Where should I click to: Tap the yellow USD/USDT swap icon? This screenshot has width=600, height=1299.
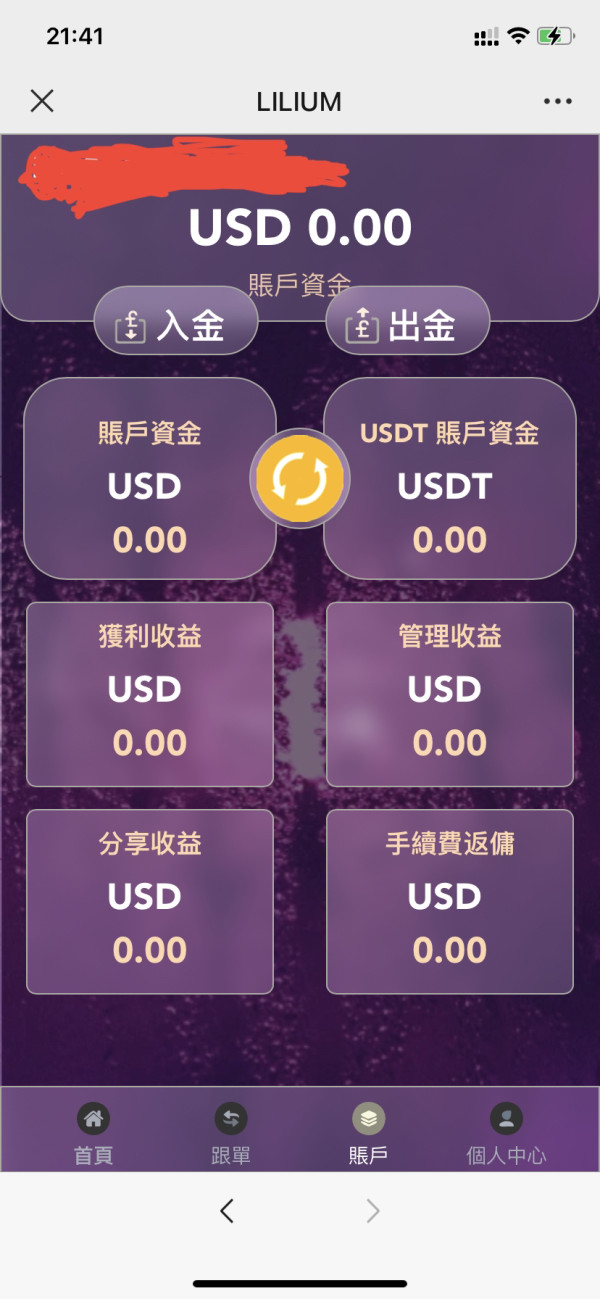300,481
